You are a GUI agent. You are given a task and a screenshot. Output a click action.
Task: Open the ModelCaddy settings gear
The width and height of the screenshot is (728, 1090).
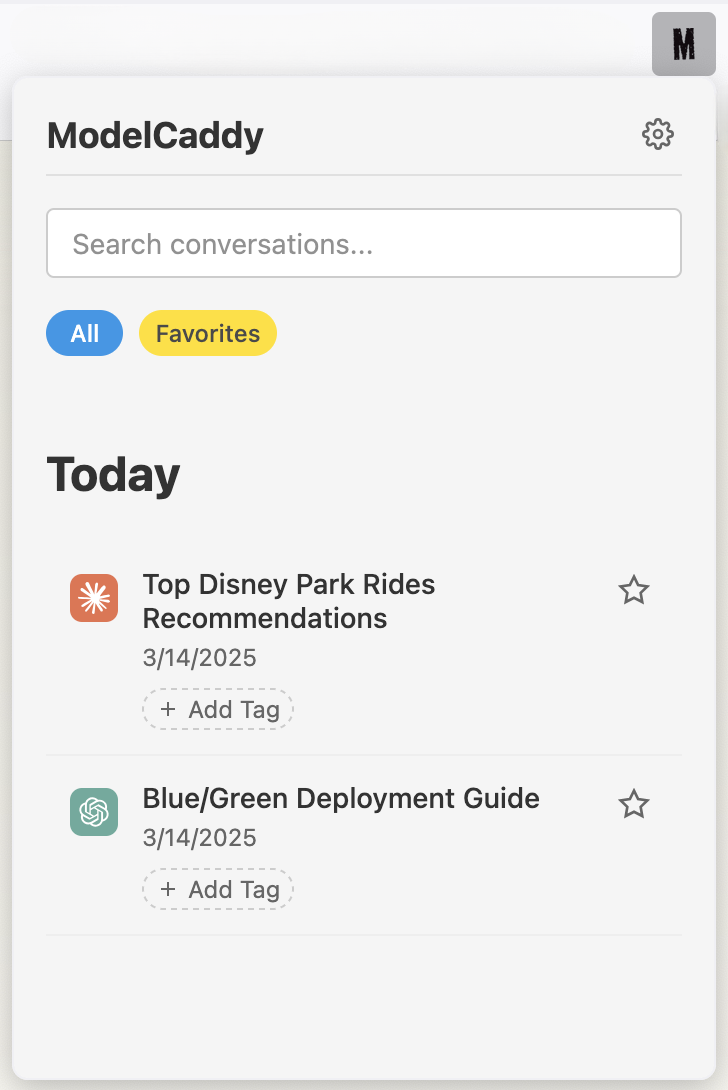[x=657, y=133]
